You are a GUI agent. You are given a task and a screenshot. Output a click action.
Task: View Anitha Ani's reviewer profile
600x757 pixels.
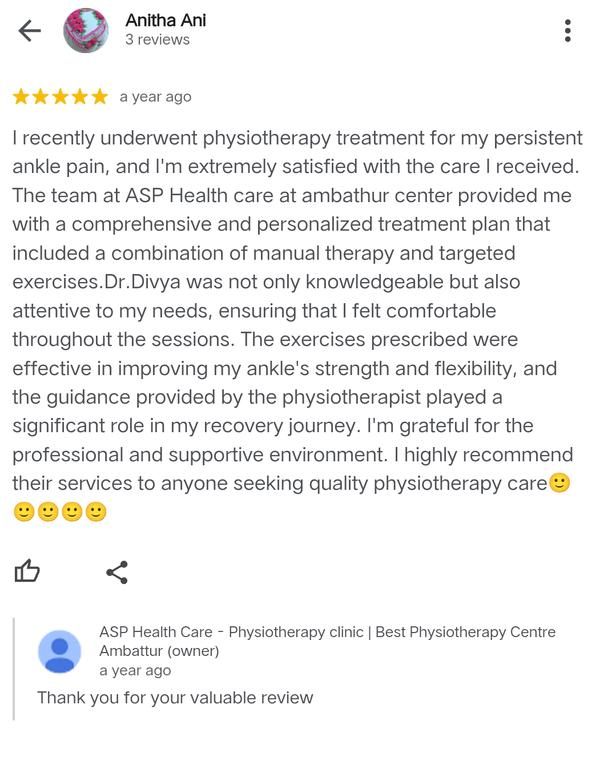coord(166,20)
